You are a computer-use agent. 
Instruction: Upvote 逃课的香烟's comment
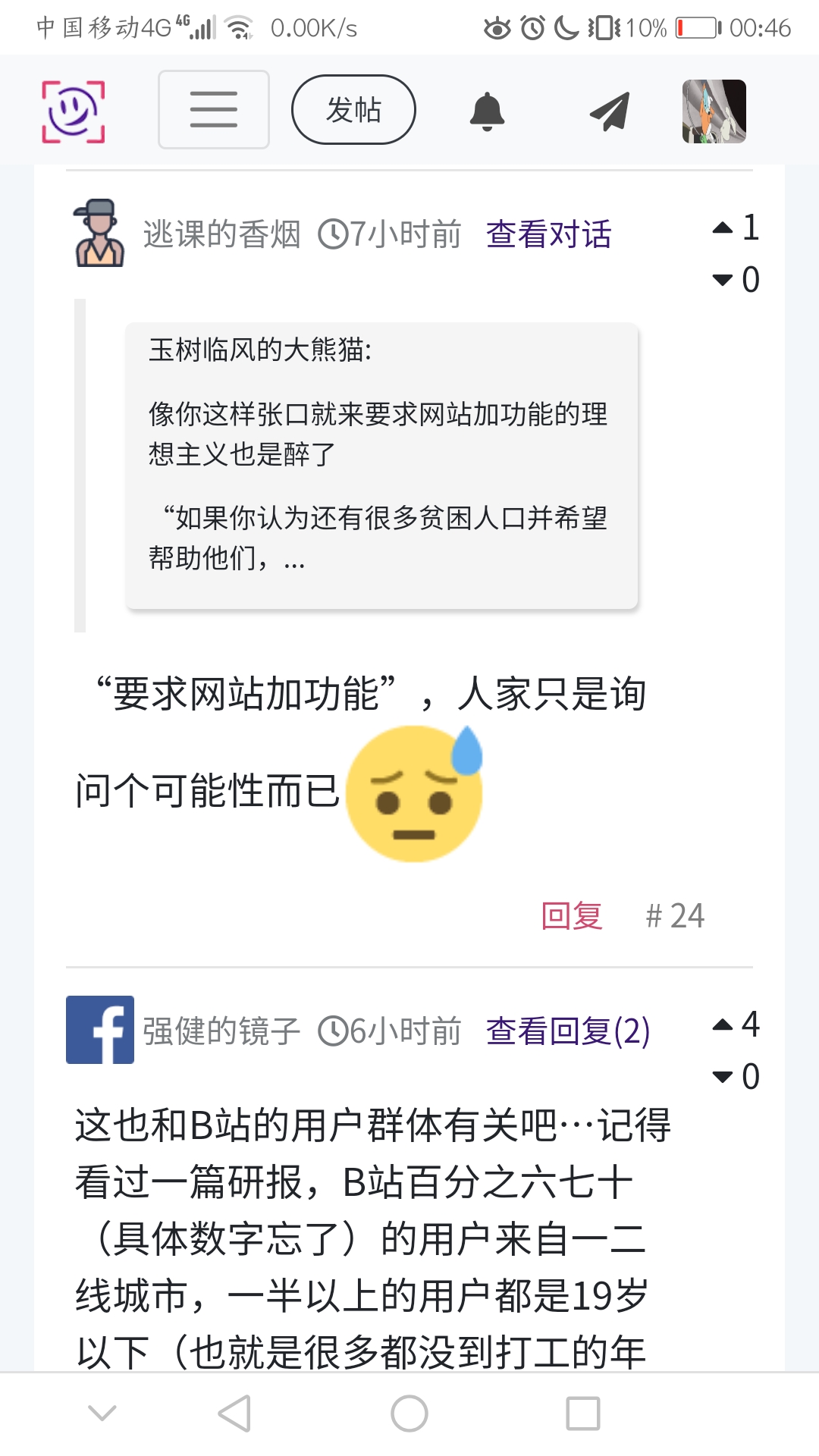point(723,227)
